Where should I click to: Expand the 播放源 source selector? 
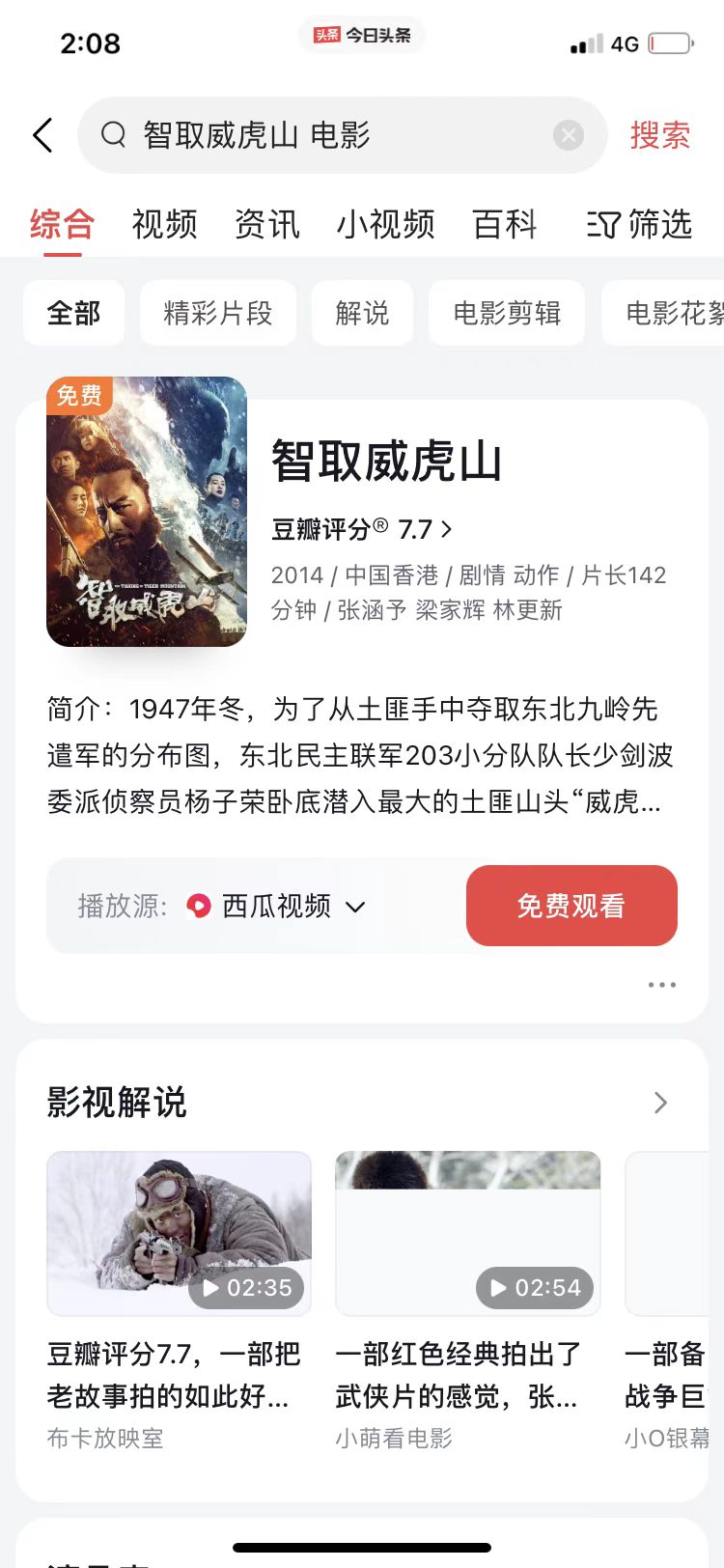point(355,908)
